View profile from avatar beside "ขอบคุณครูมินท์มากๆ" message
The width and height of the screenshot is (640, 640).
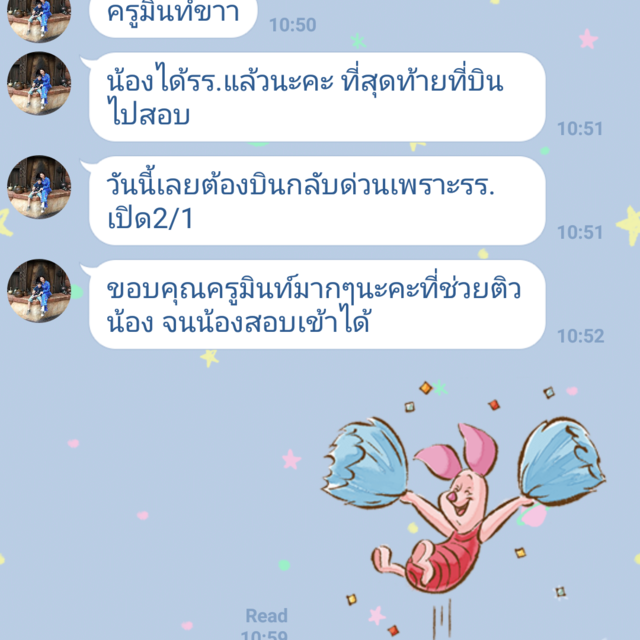point(39,291)
